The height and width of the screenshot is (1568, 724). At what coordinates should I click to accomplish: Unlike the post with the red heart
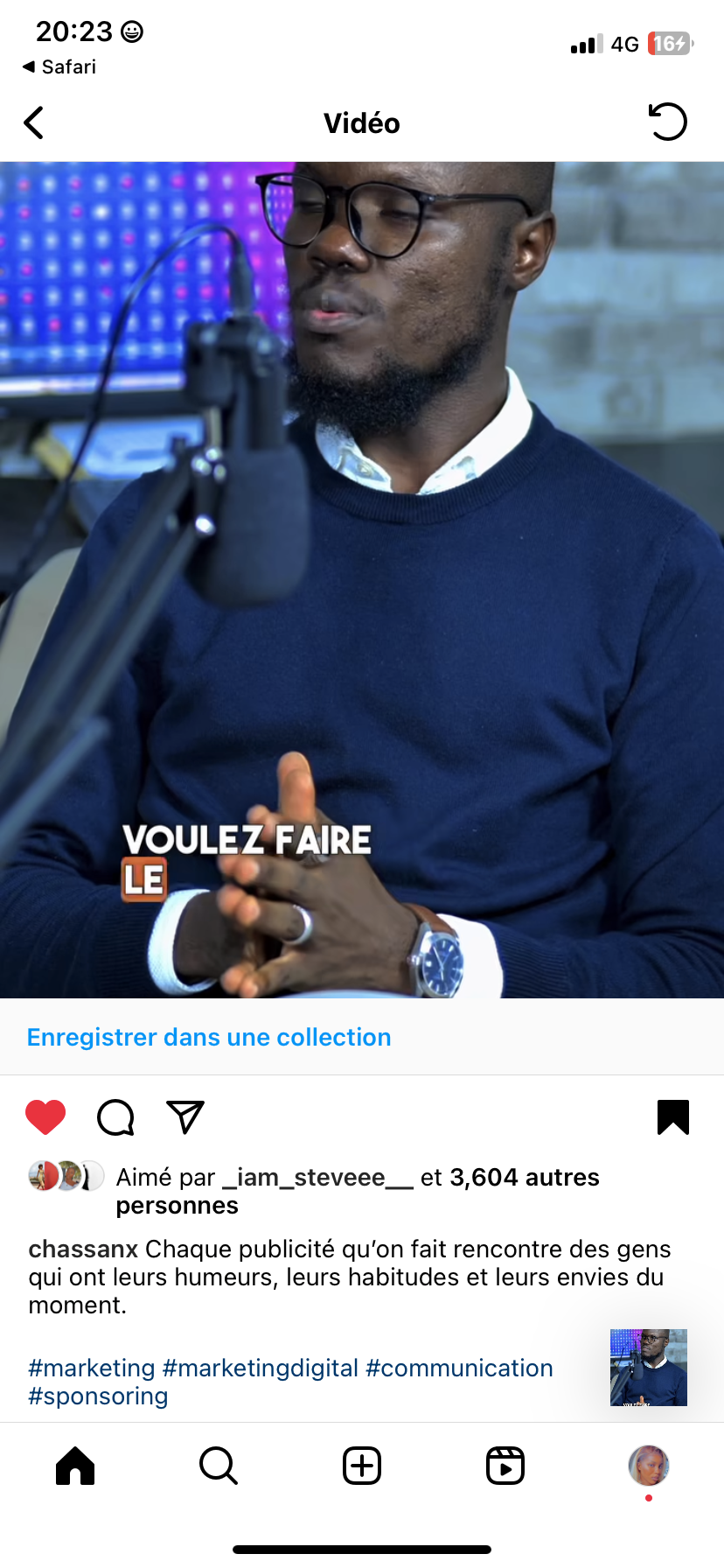[45, 1117]
